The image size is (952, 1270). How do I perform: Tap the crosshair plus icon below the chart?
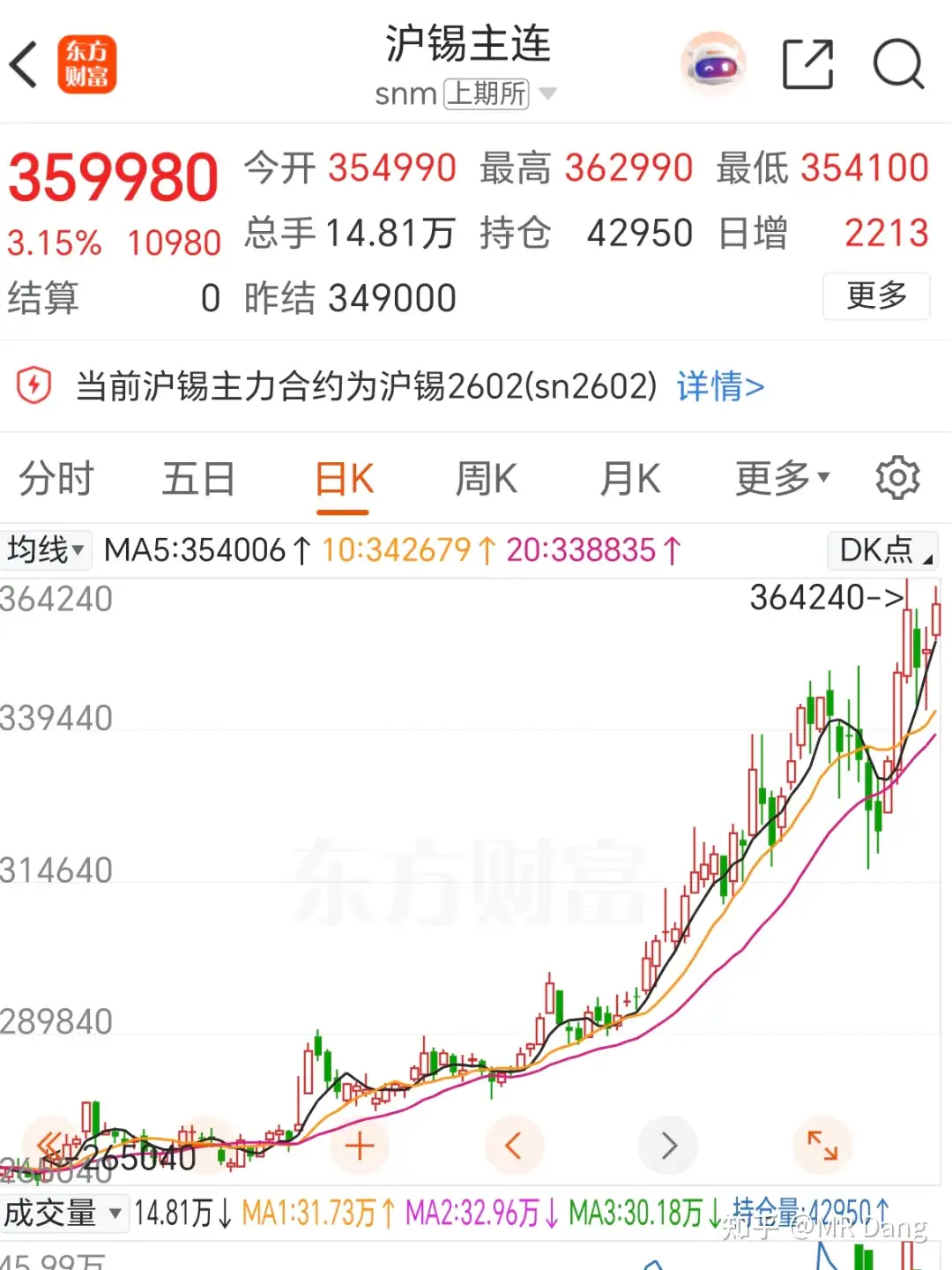coord(360,1146)
